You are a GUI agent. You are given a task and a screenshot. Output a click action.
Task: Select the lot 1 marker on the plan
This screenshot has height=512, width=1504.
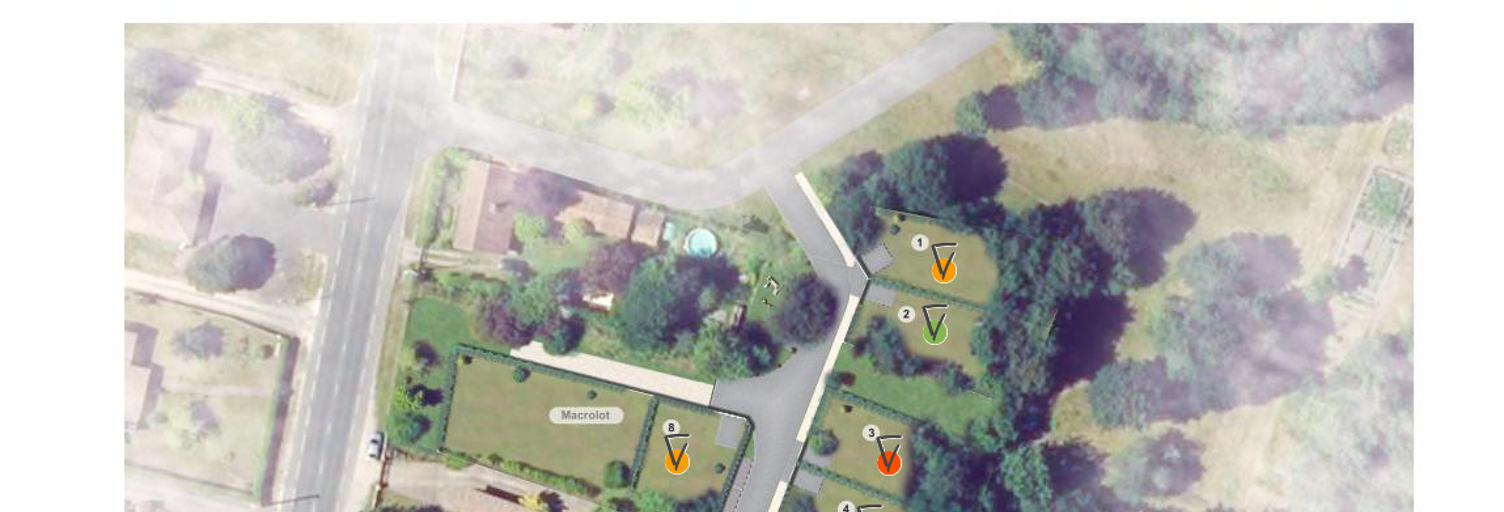point(943,269)
